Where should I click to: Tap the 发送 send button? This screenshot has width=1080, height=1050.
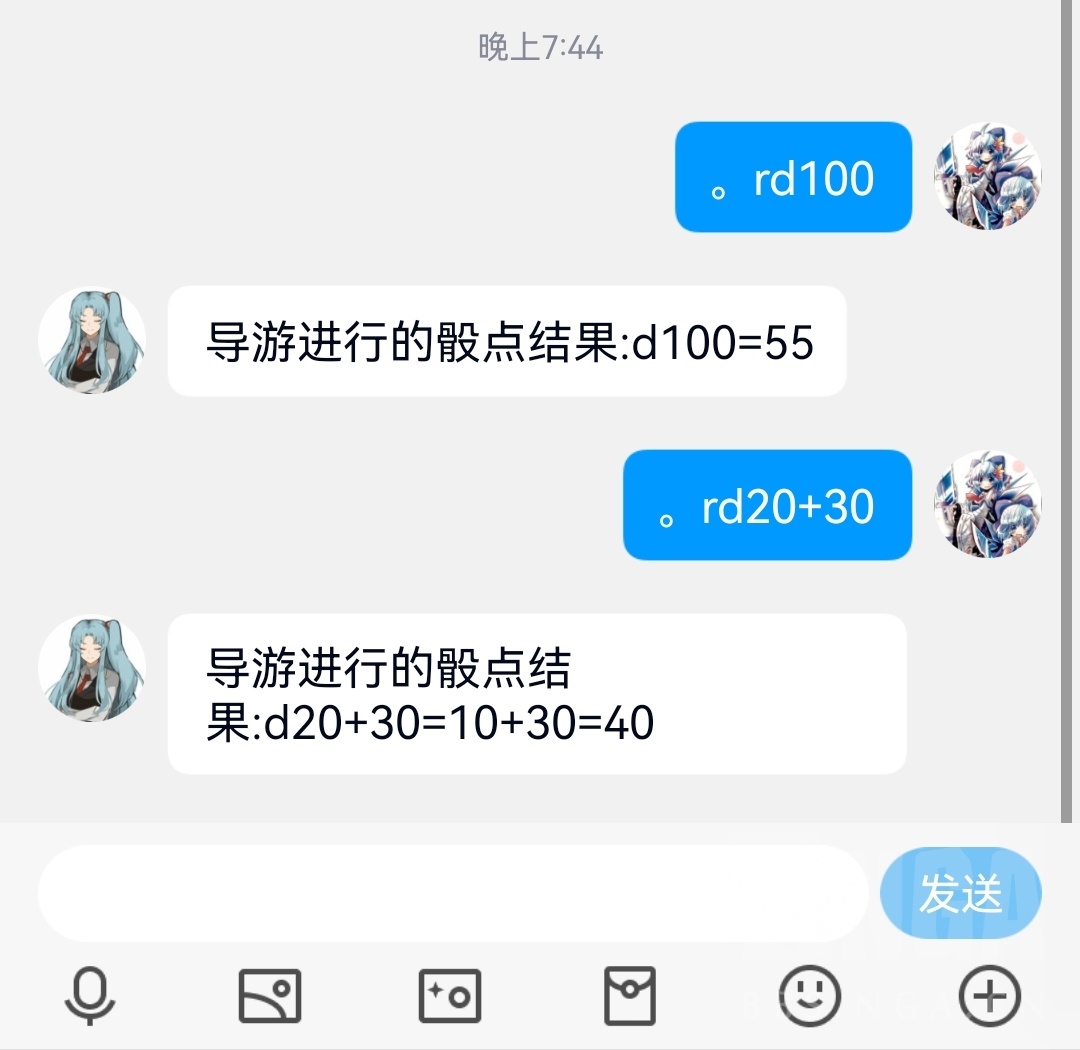(x=961, y=893)
